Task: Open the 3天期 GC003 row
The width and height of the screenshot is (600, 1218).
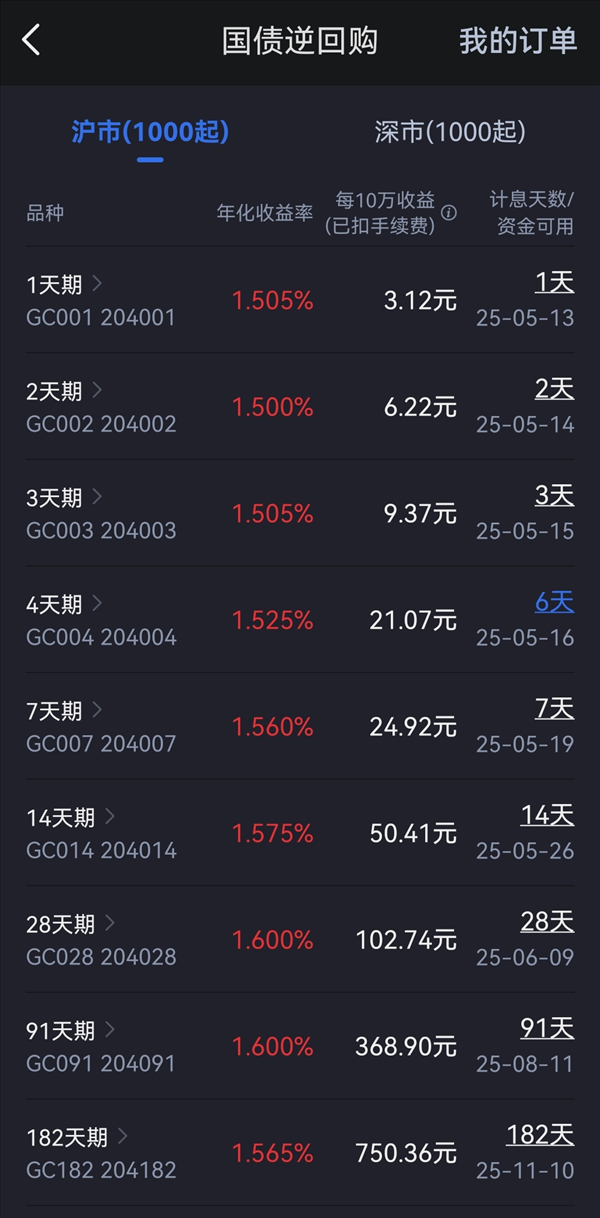Action: click(x=300, y=514)
